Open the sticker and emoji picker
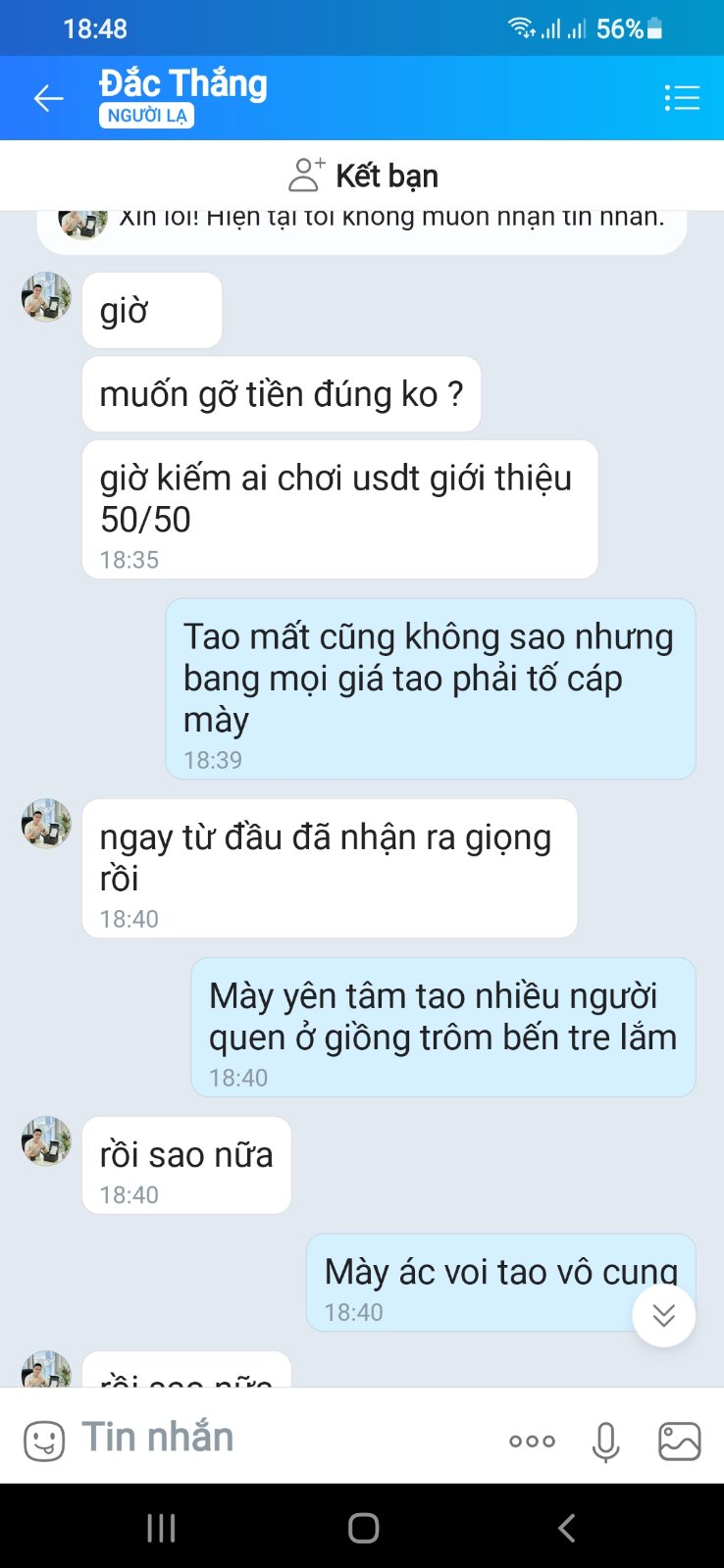Image resolution: width=724 pixels, height=1568 pixels. [x=44, y=1441]
